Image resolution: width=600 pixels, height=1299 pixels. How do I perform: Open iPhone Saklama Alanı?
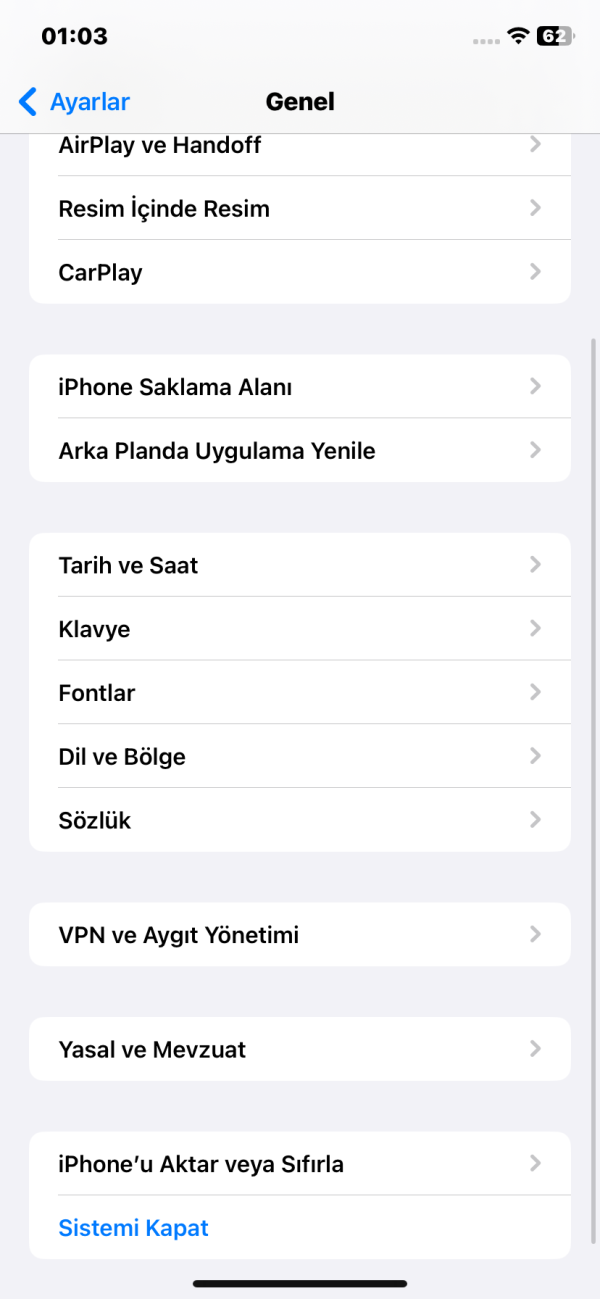(x=300, y=387)
